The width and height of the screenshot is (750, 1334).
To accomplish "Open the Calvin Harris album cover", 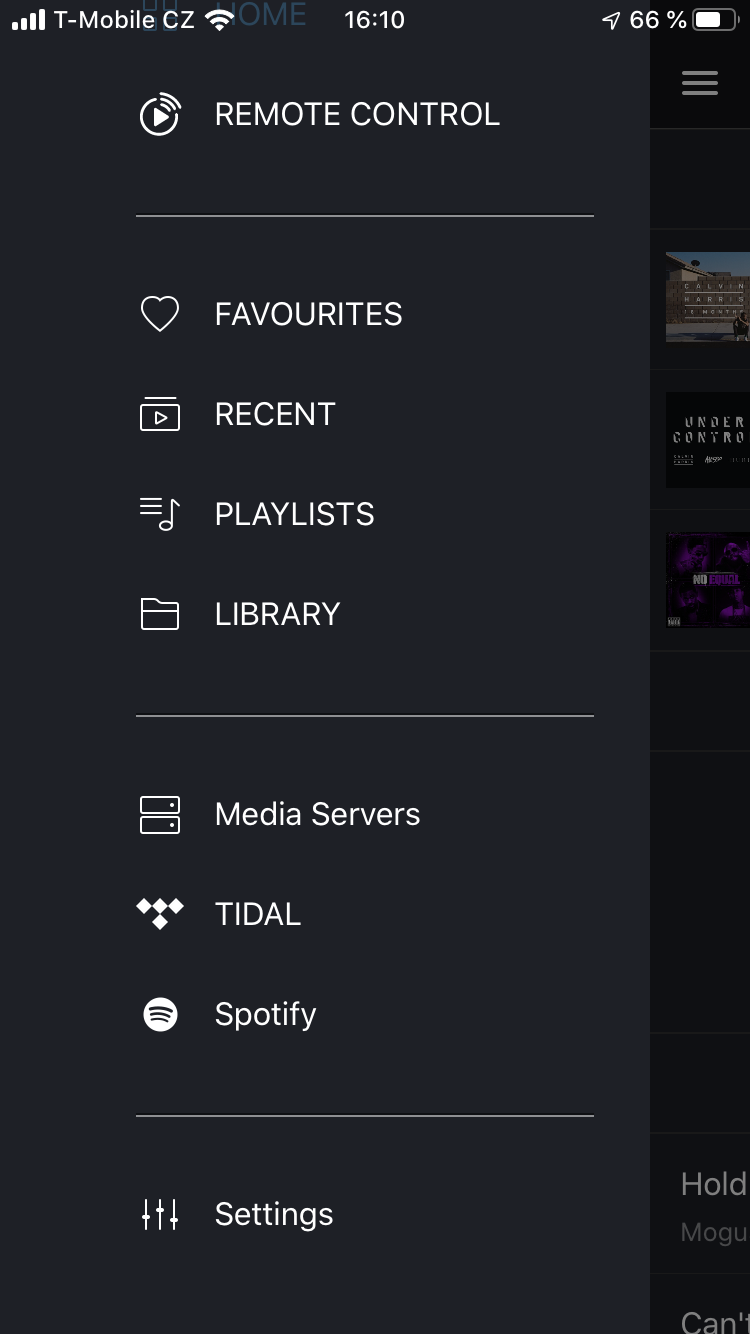I will coord(708,297).
